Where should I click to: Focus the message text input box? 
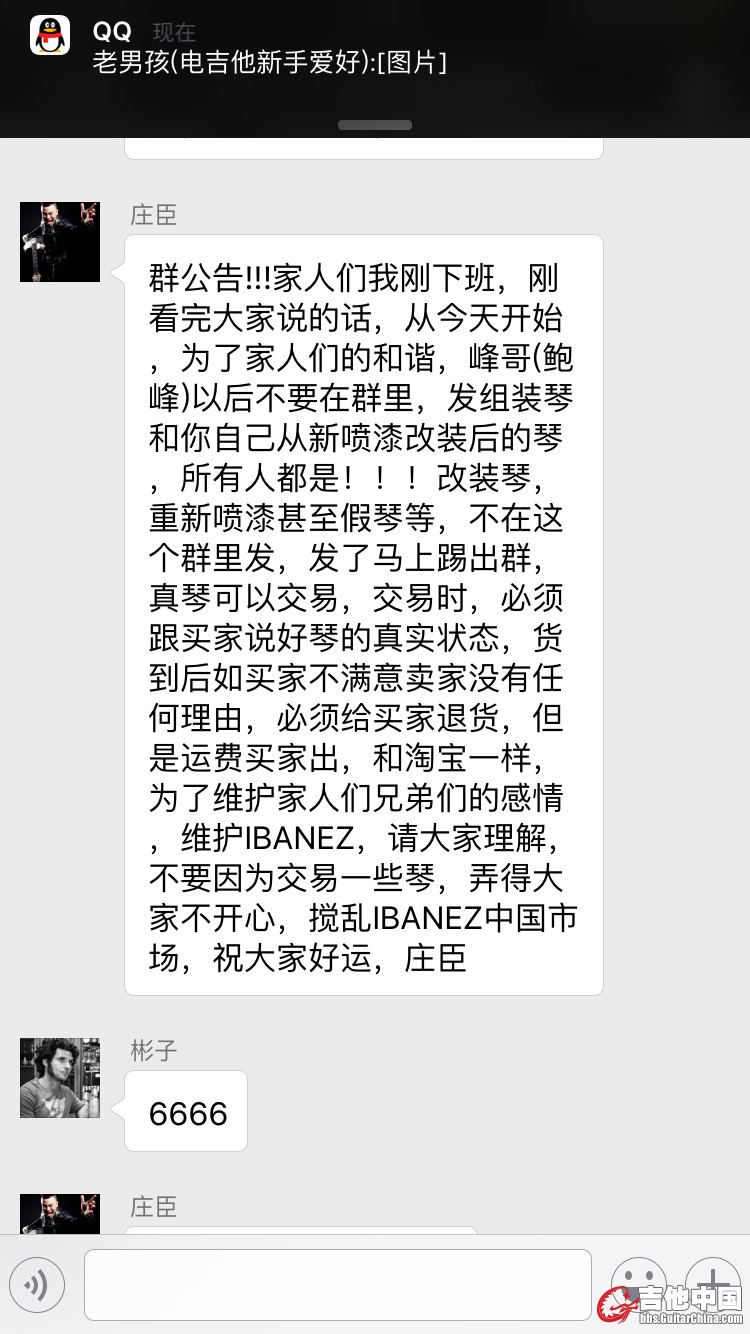coord(337,1285)
